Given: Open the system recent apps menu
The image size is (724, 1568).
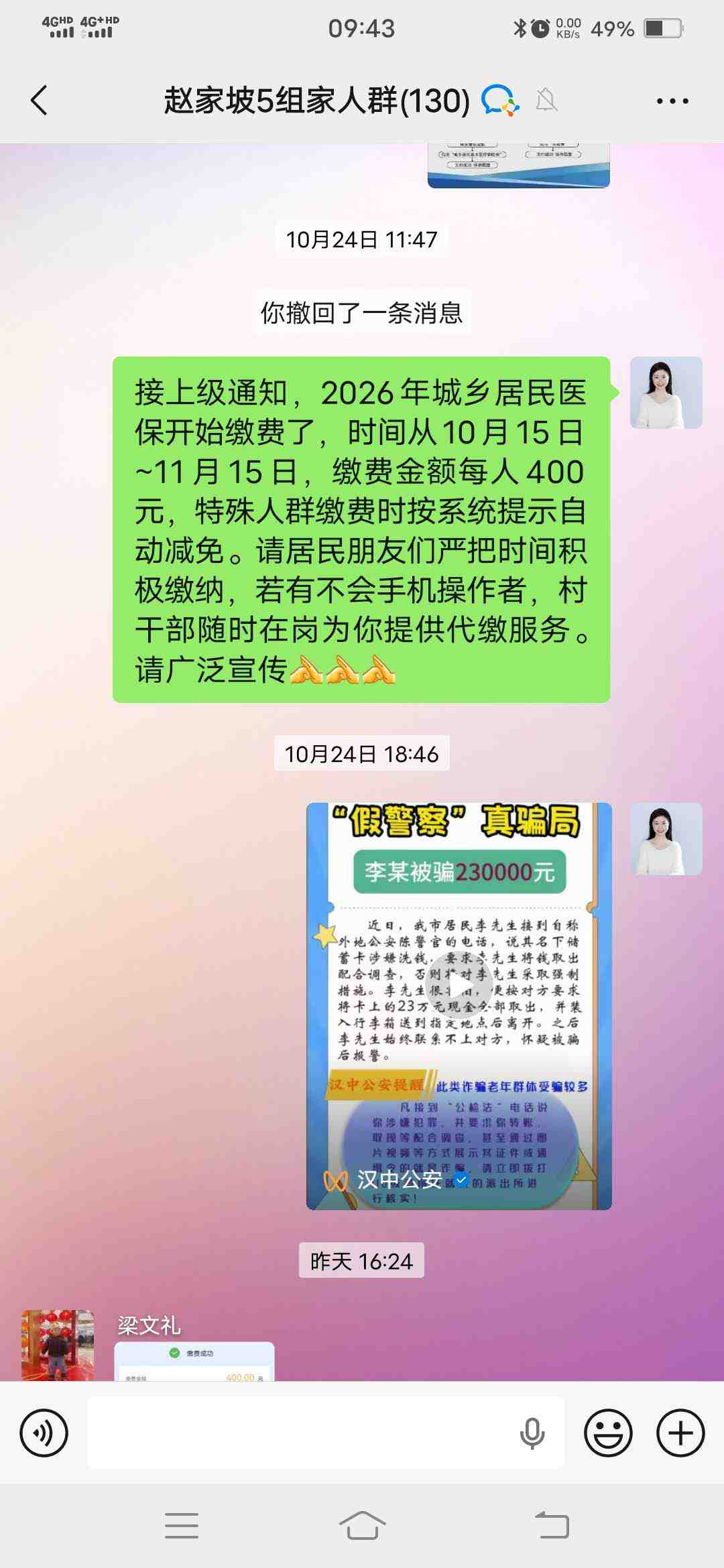Looking at the screenshot, I should pyautogui.click(x=182, y=1525).
